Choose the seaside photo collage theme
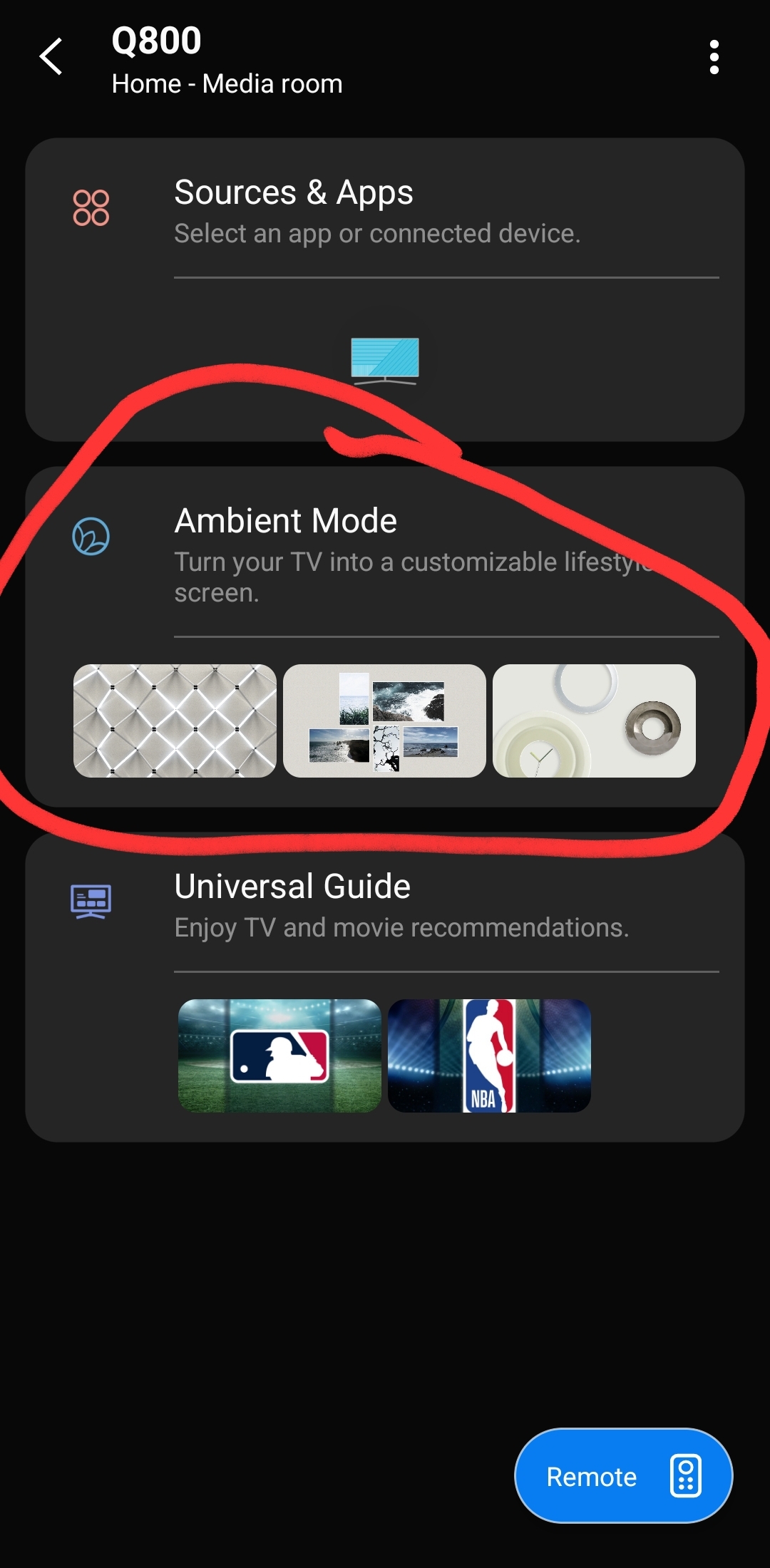Image resolution: width=770 pixels, height=1568 pixels. click(384, 721)
